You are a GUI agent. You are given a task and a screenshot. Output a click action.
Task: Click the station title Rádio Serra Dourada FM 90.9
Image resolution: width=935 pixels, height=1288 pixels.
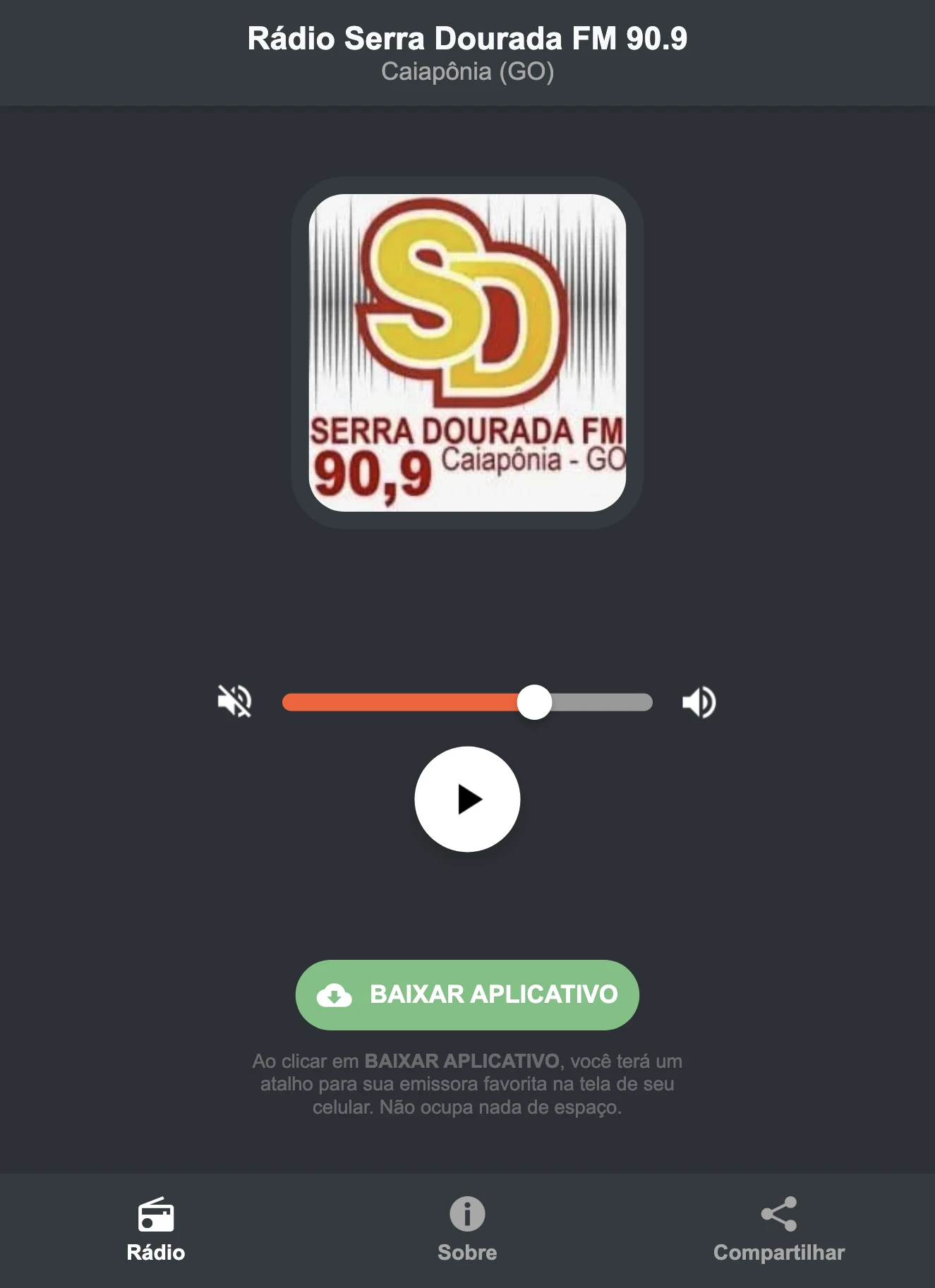[x=467, y=39]
